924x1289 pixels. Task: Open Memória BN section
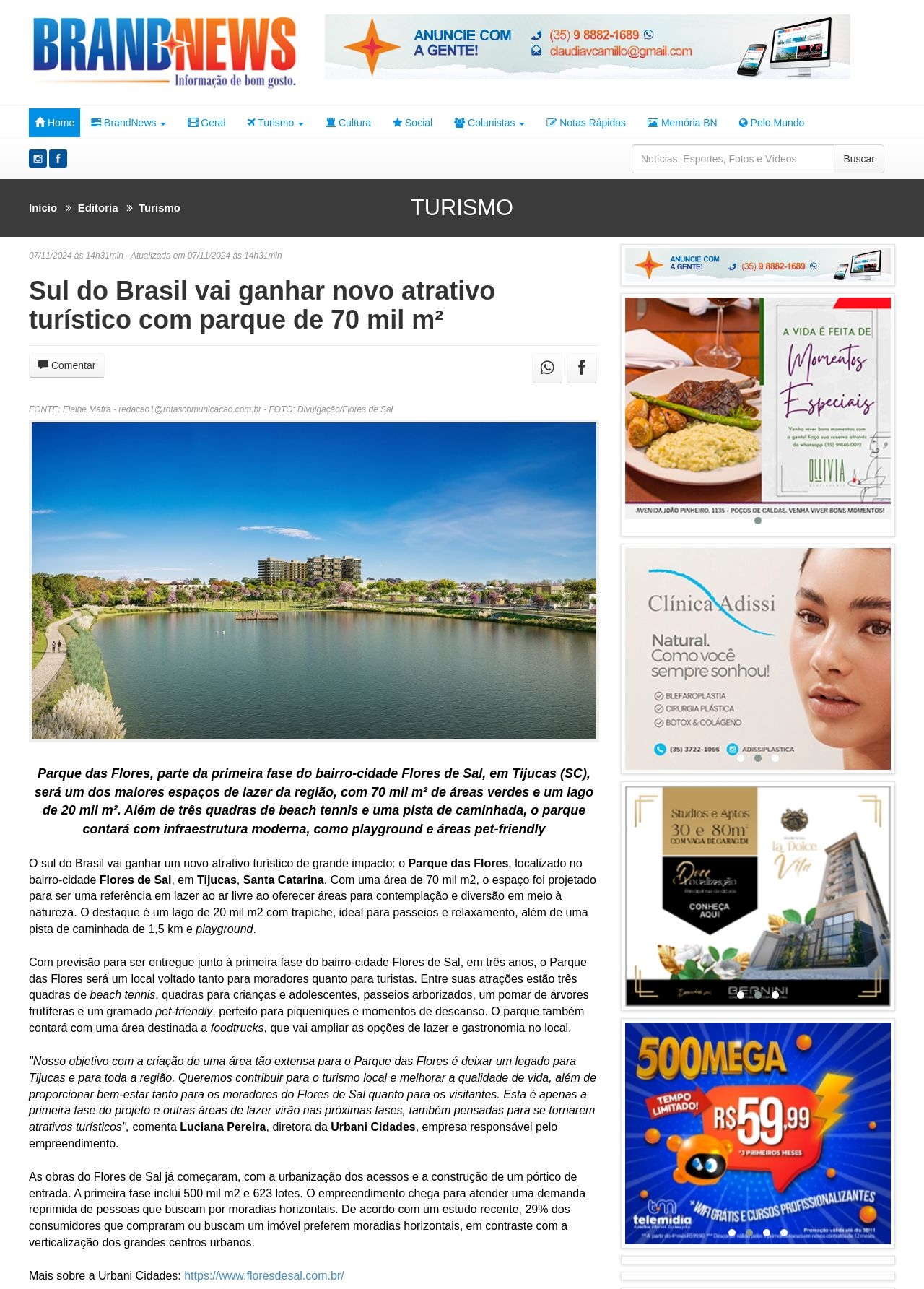click(682, 123)
